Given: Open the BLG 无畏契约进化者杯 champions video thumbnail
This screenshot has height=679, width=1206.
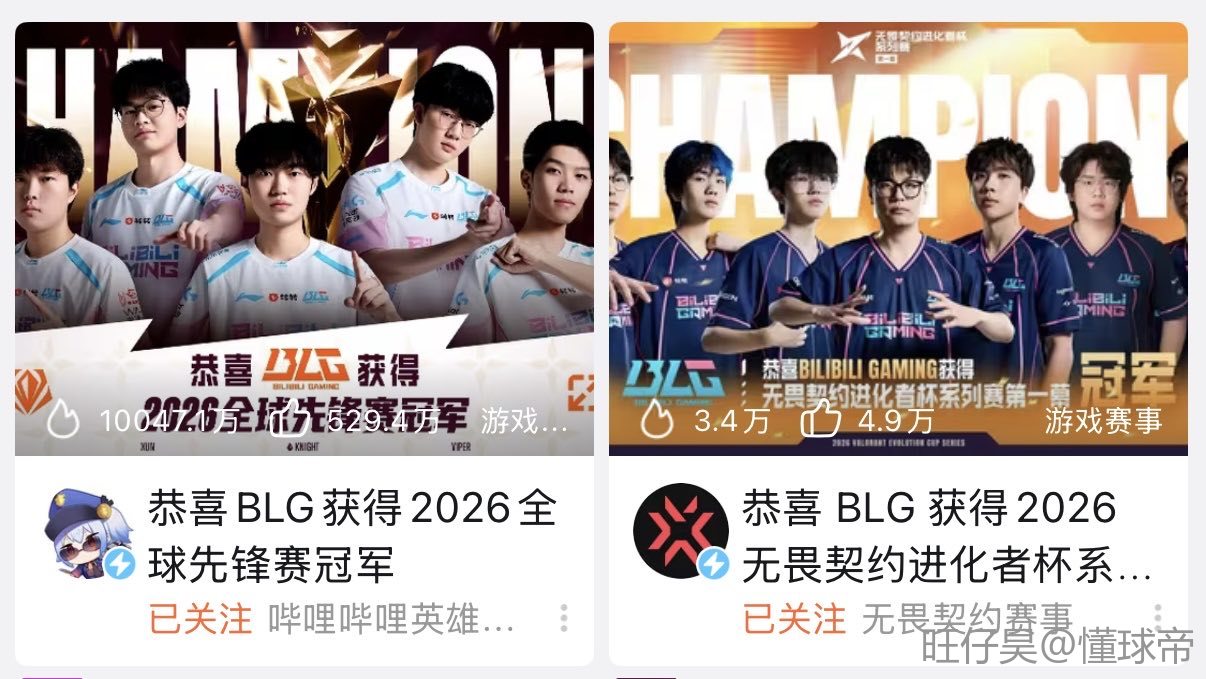Looking at the screenshot, I should point(898,240).
